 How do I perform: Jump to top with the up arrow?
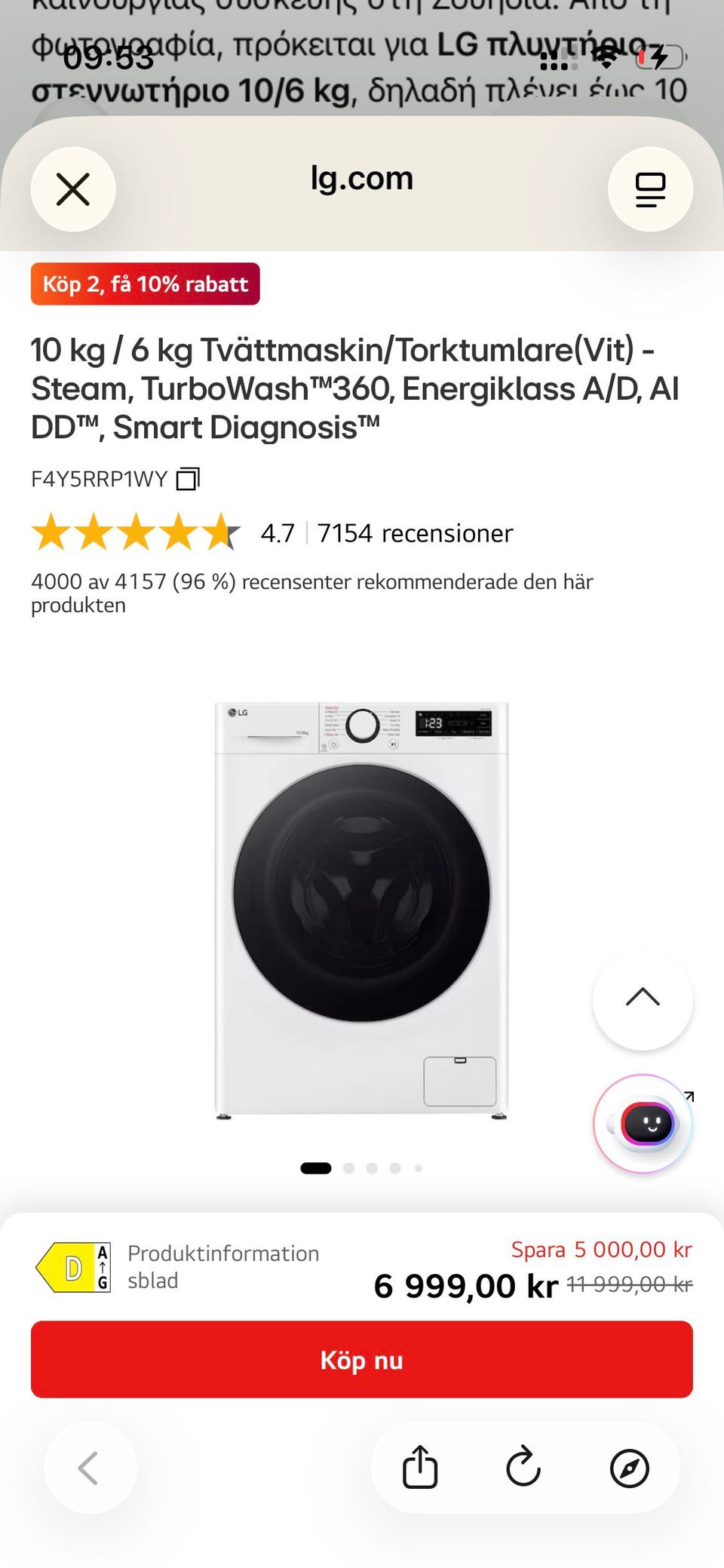[x=643, y=1000]
